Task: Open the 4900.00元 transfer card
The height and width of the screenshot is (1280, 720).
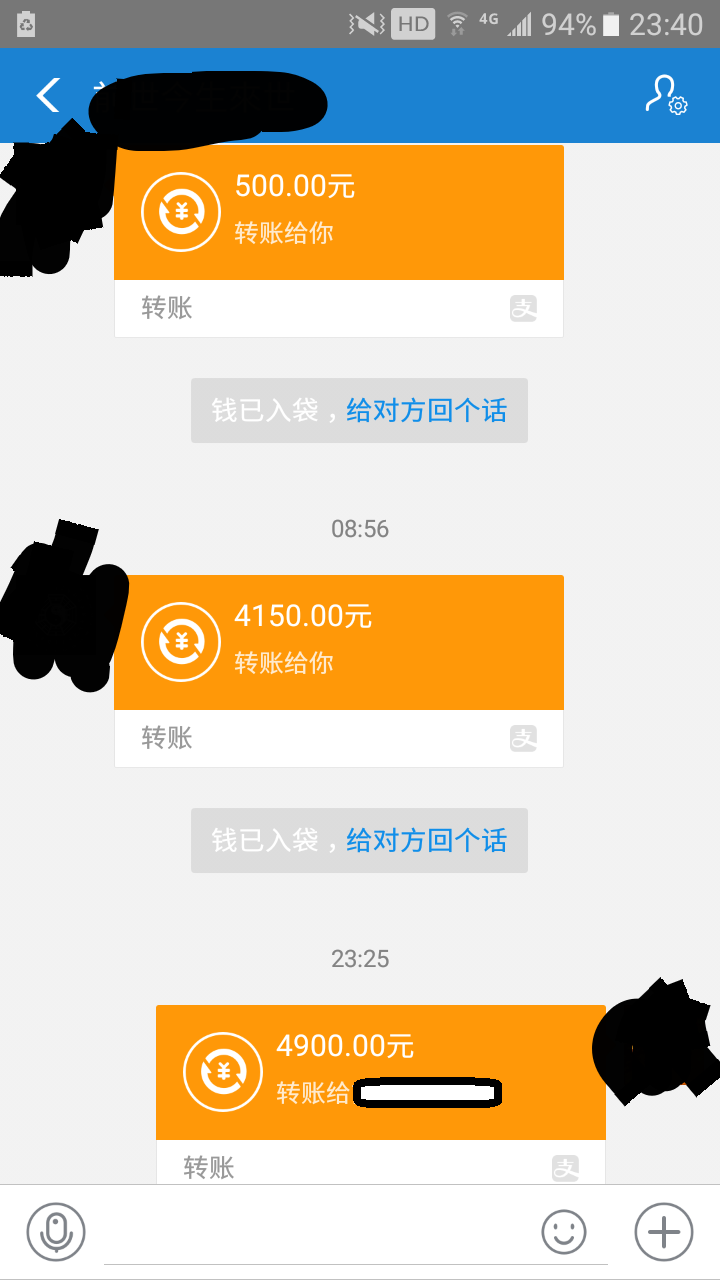Action: [x=380, y=1072]
